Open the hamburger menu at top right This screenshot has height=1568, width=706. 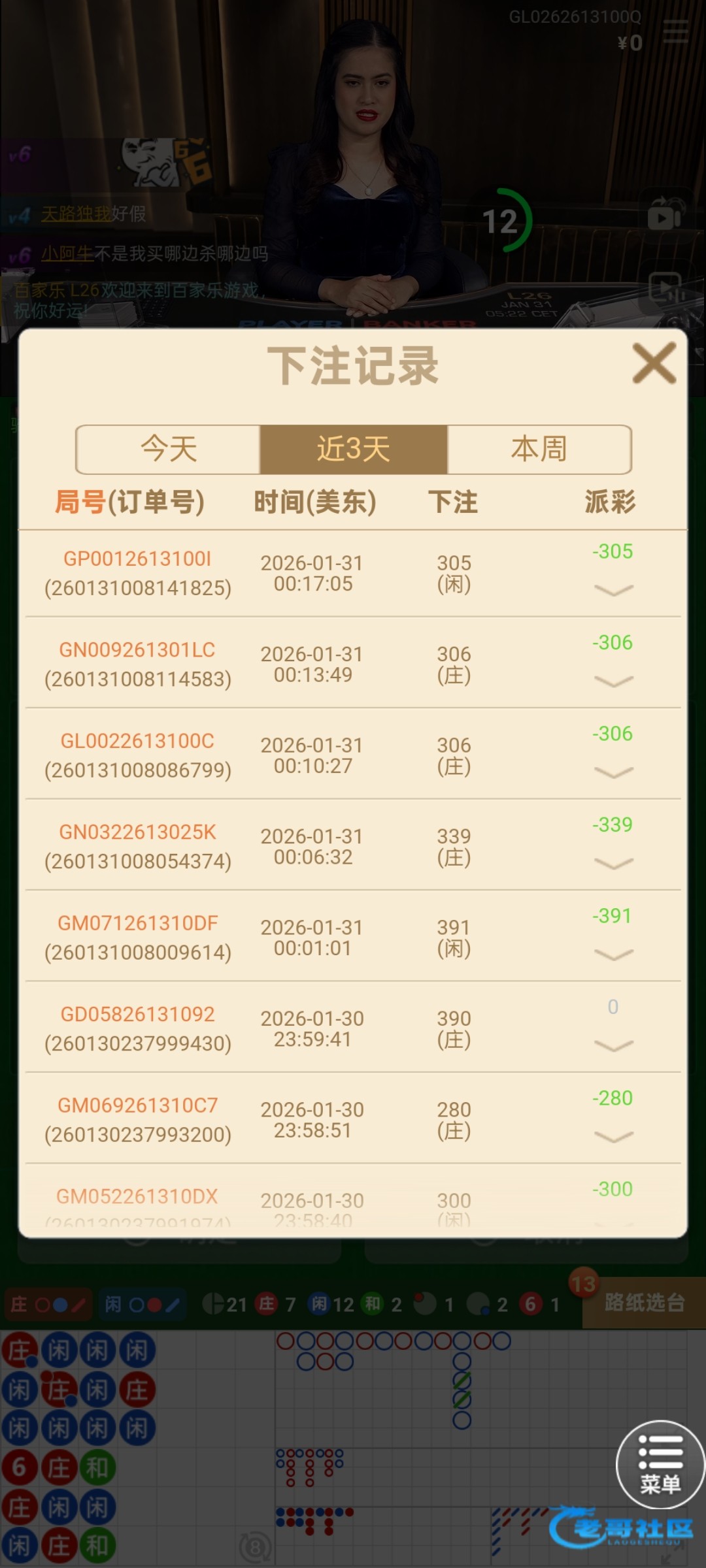(x=675, y=31)
